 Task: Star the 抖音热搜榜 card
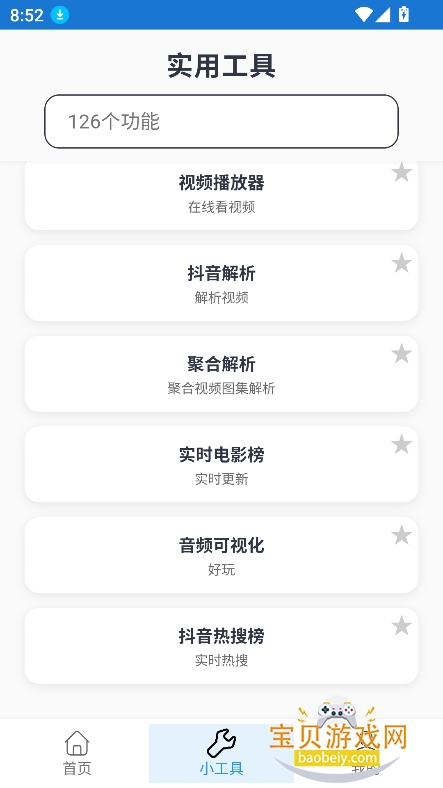coord(402,626)
